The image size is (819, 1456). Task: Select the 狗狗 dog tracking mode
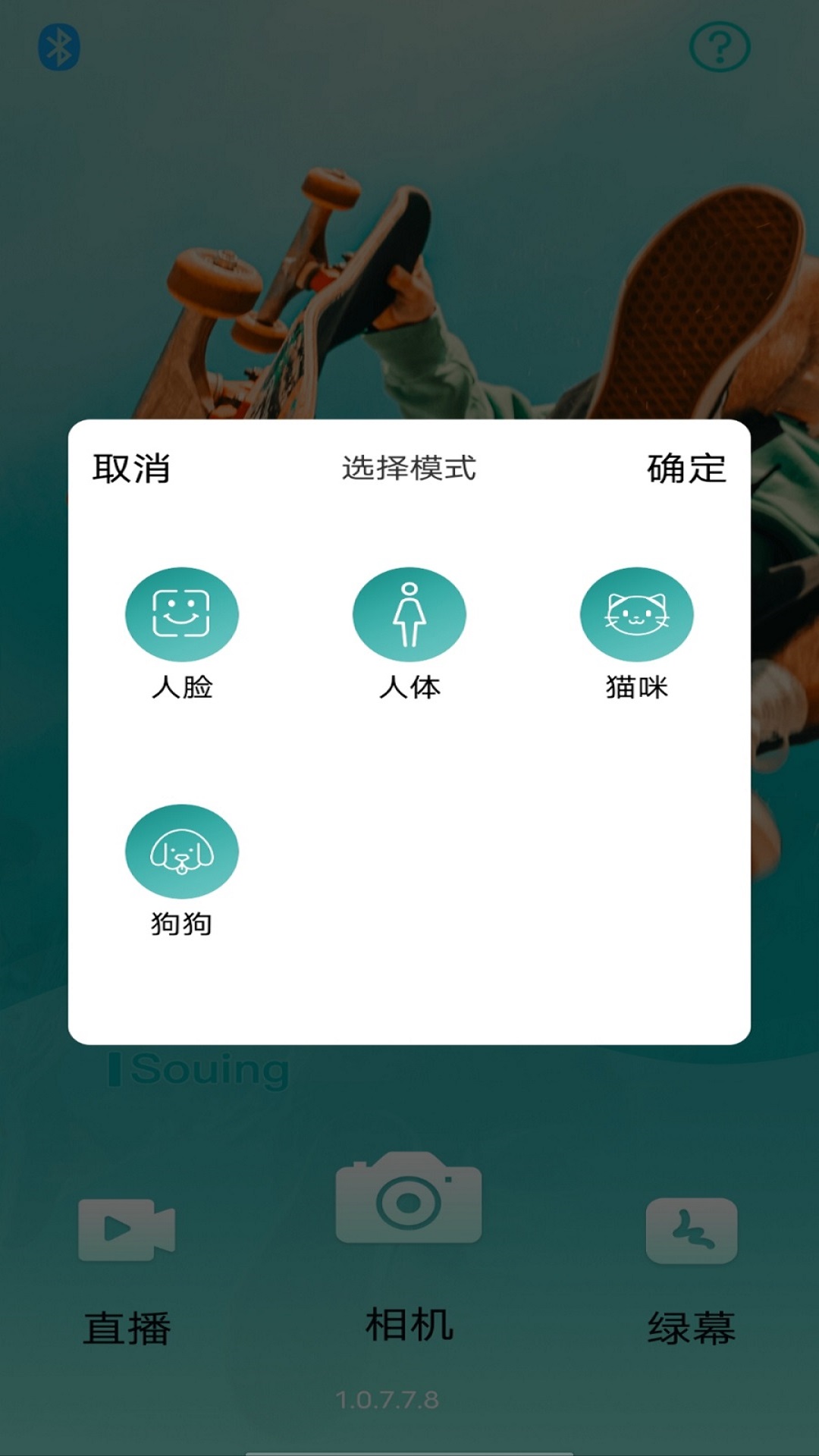(x=181, y=852)
